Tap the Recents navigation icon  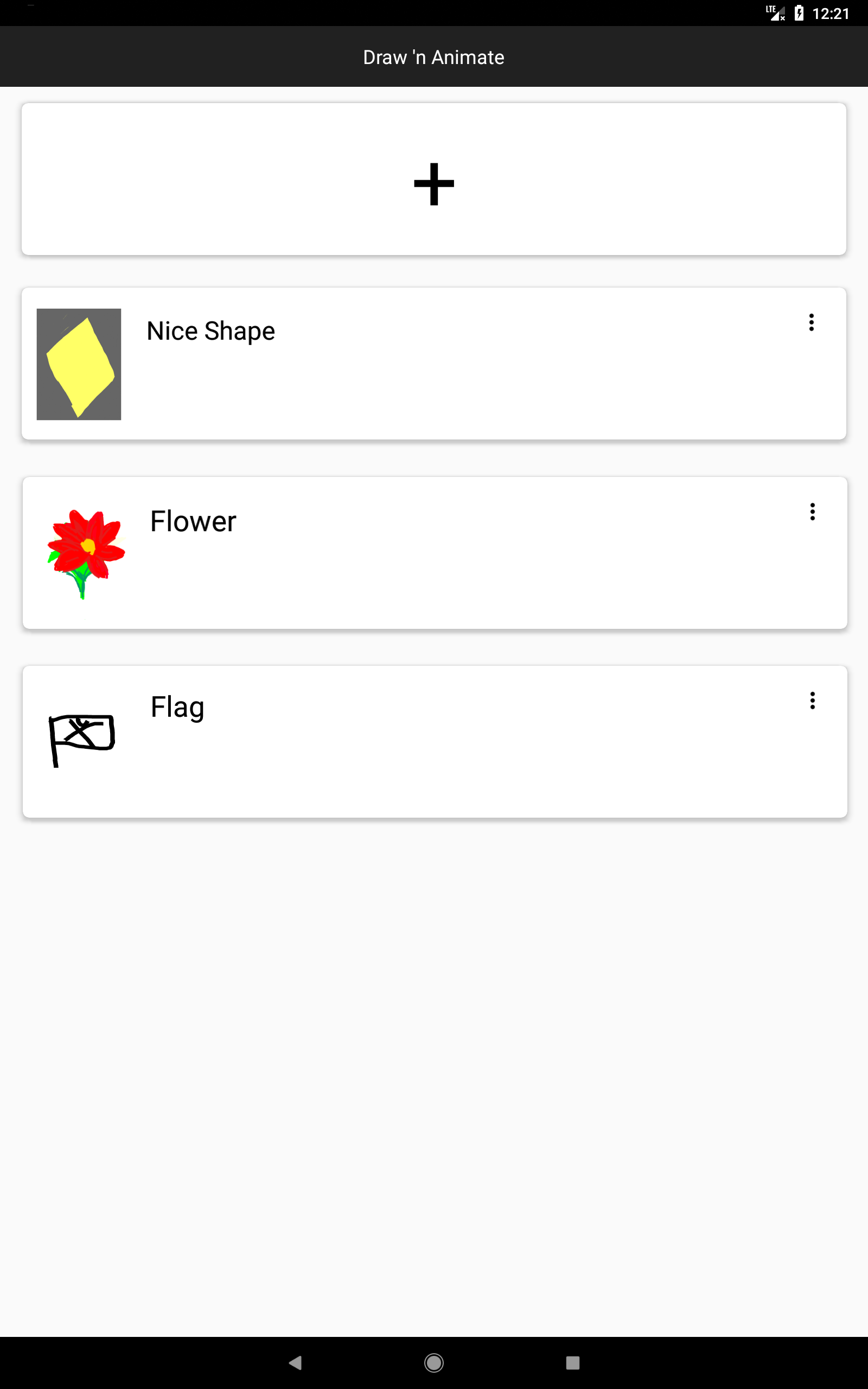(572, 1362)
